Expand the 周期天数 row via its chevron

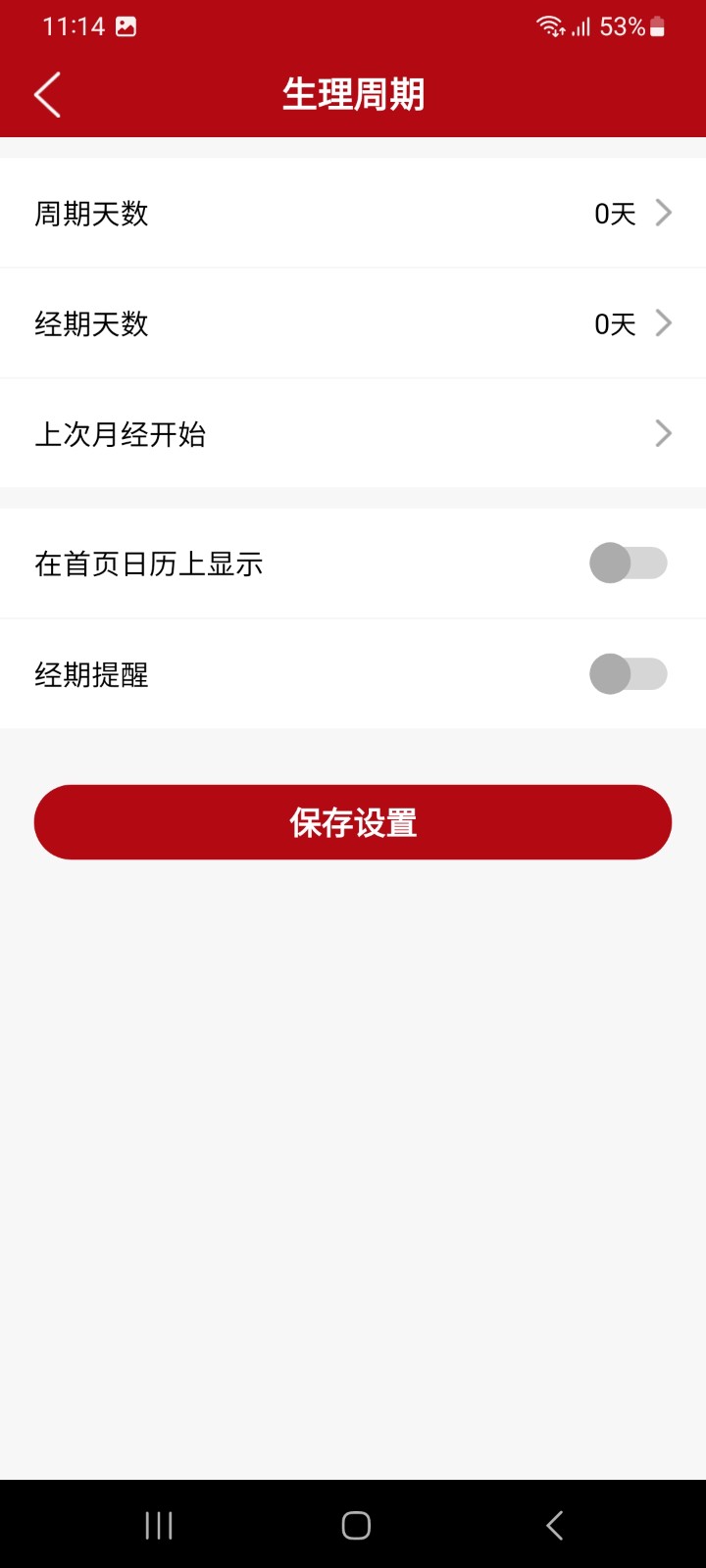point(663,212)
